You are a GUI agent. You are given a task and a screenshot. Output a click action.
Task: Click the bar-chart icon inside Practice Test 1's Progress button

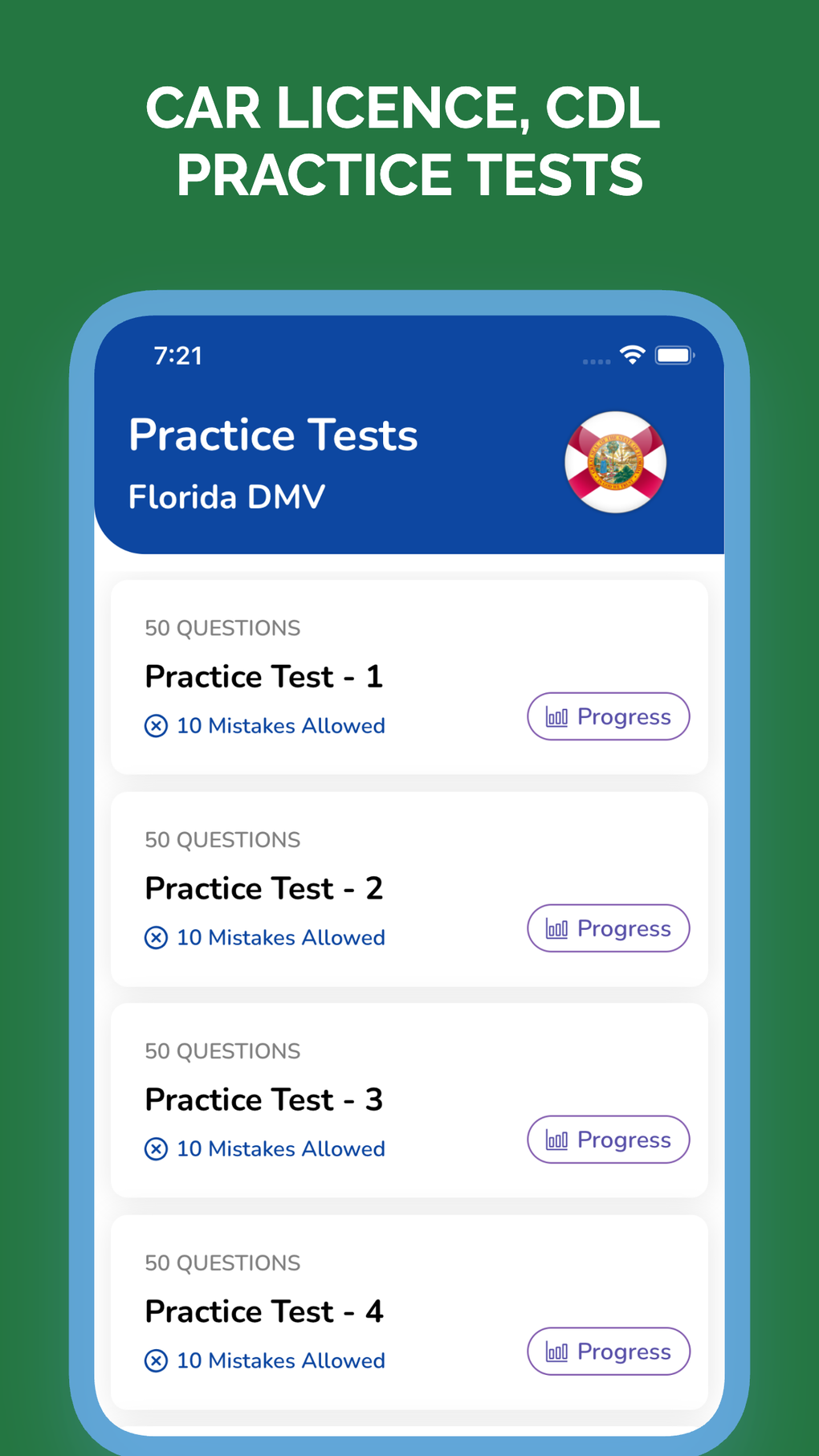557,716
